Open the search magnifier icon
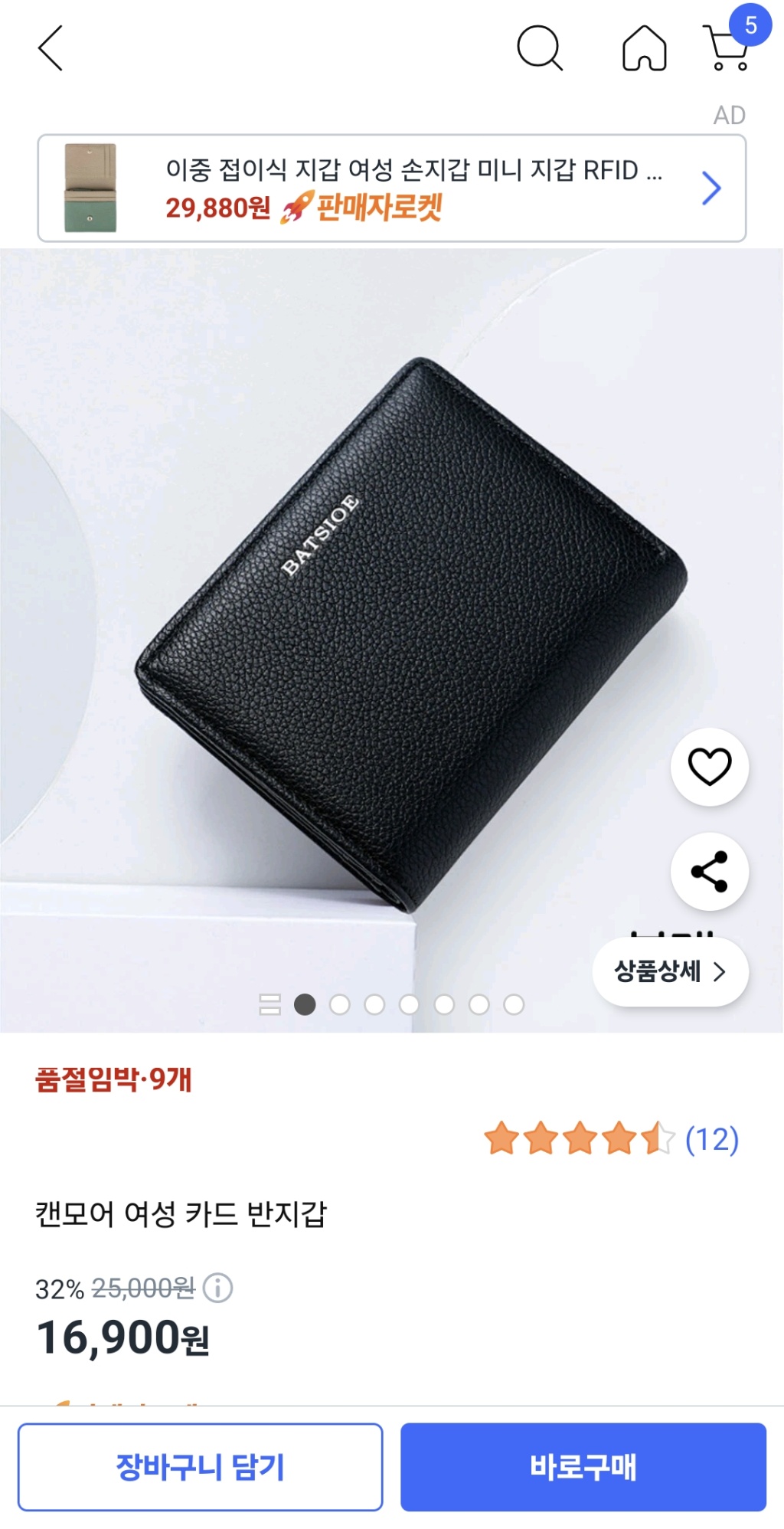 tap(539, 48)
